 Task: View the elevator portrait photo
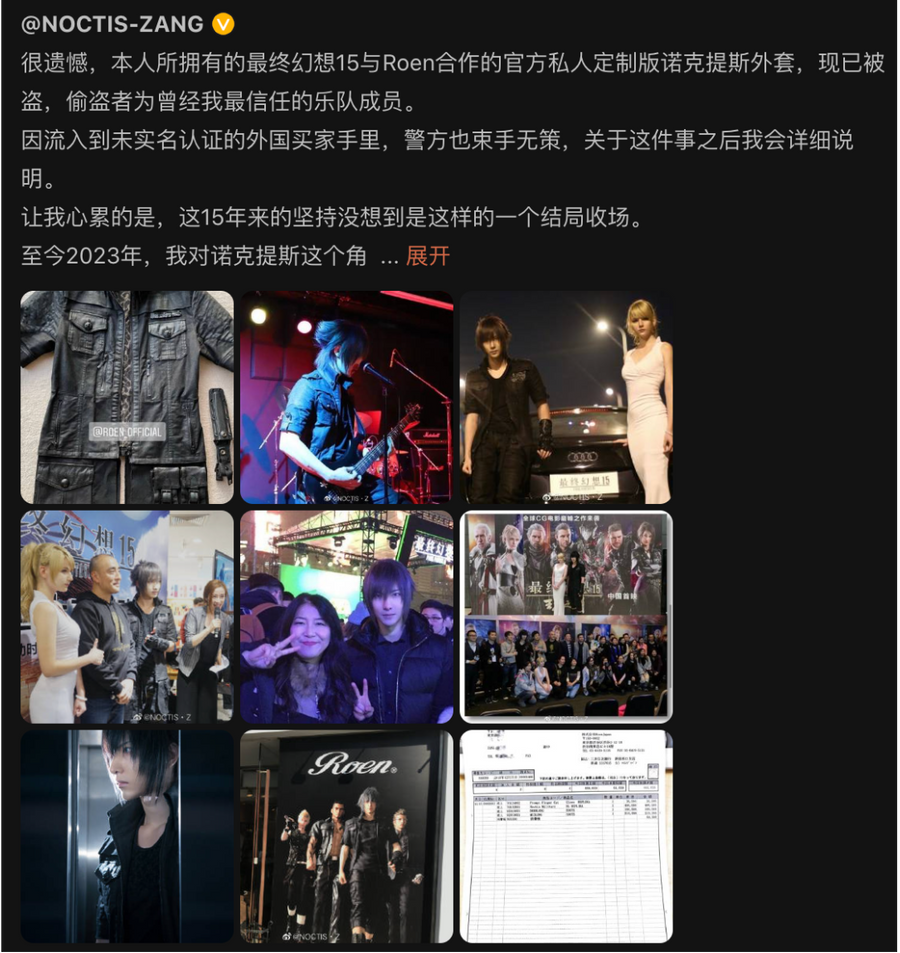point(127,836)
